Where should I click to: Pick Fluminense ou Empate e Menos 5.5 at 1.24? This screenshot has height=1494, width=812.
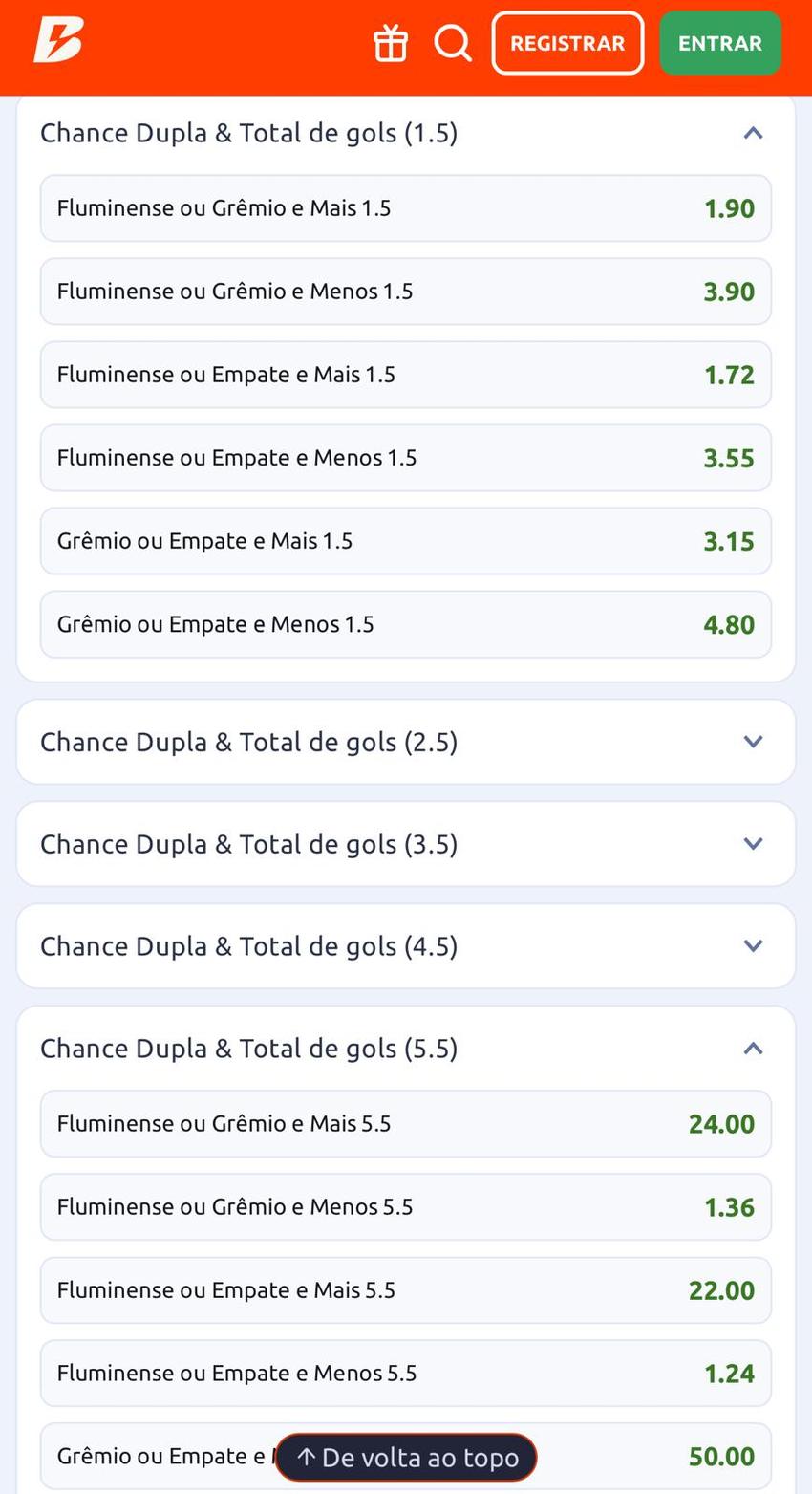coord(406,1373)
